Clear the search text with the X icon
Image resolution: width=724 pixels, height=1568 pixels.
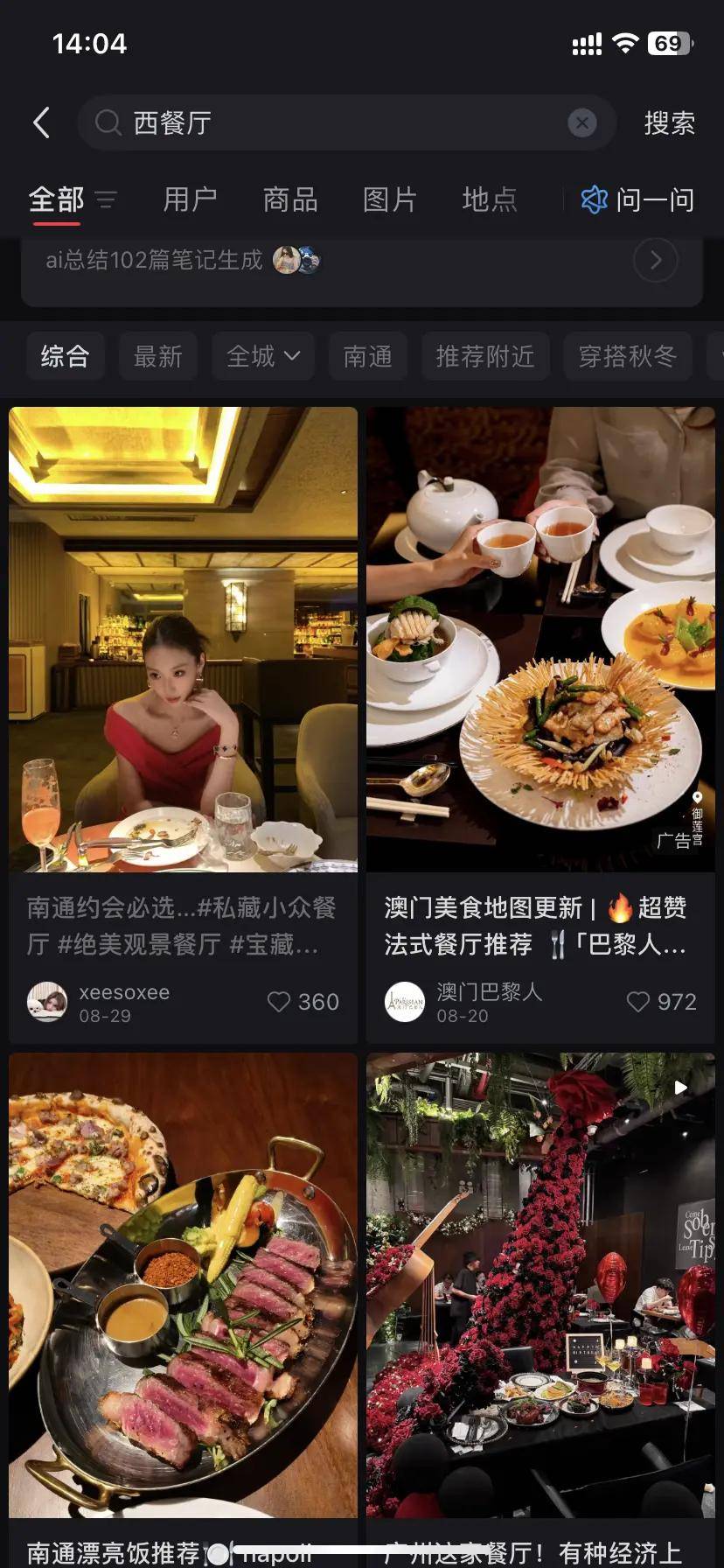pos(582,122)
